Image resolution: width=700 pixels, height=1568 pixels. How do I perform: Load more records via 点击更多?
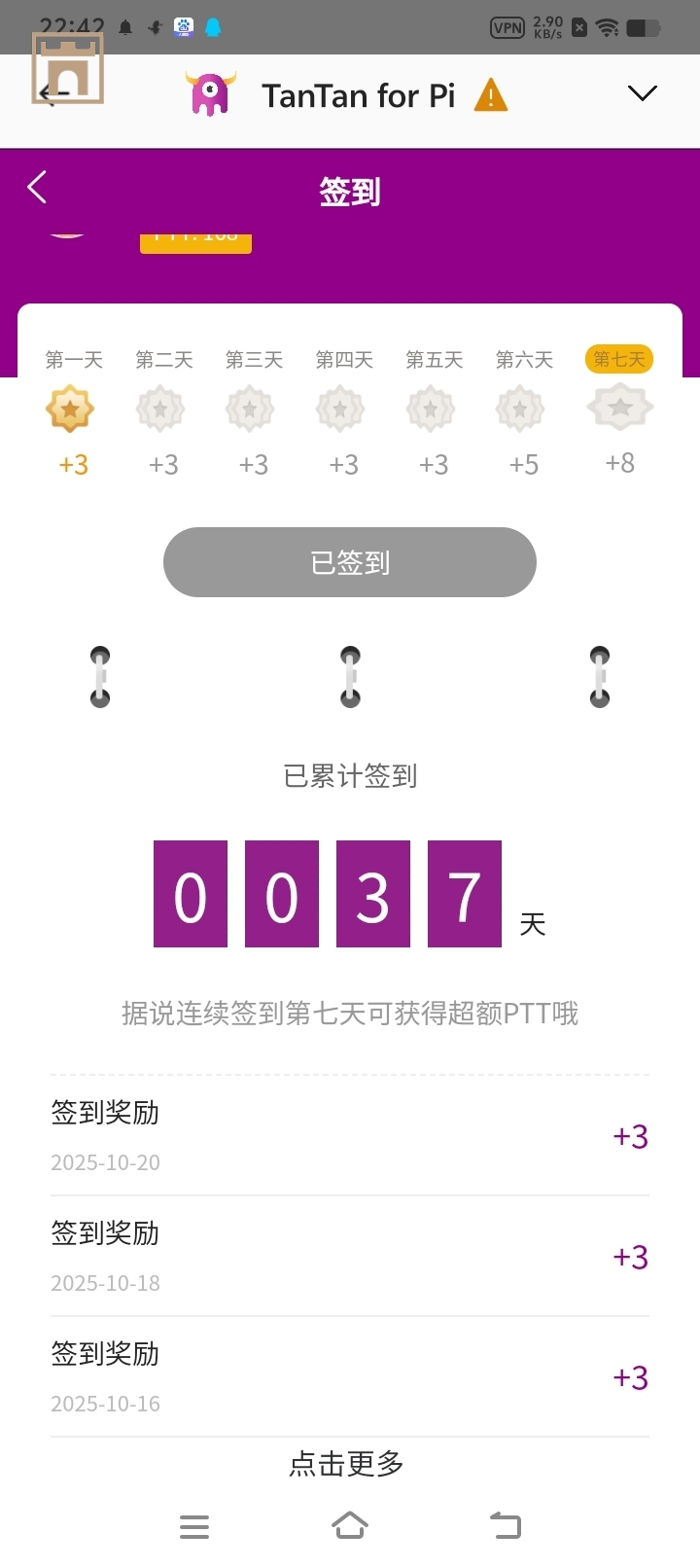click(x=346, y=1463)
